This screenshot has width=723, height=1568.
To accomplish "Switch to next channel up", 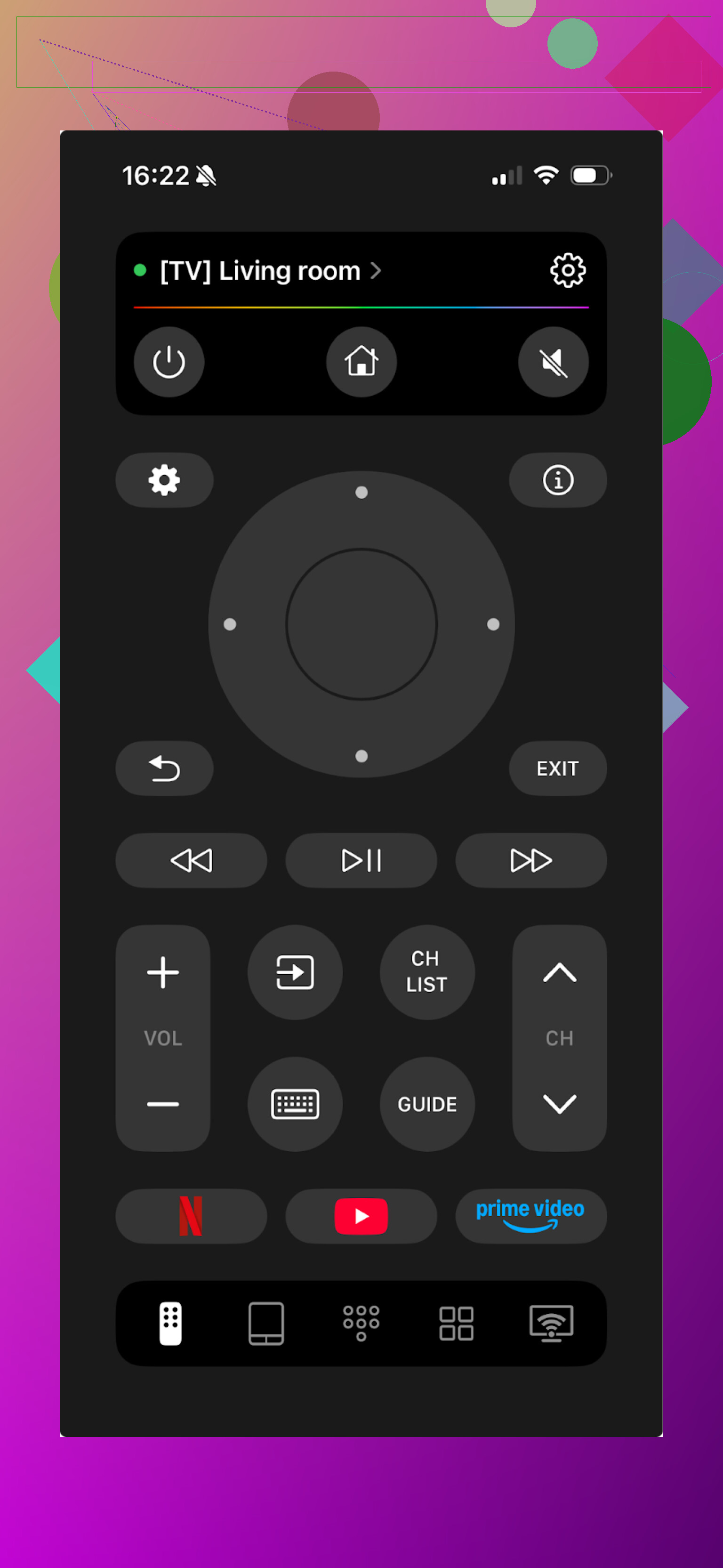I will (559, 972).
